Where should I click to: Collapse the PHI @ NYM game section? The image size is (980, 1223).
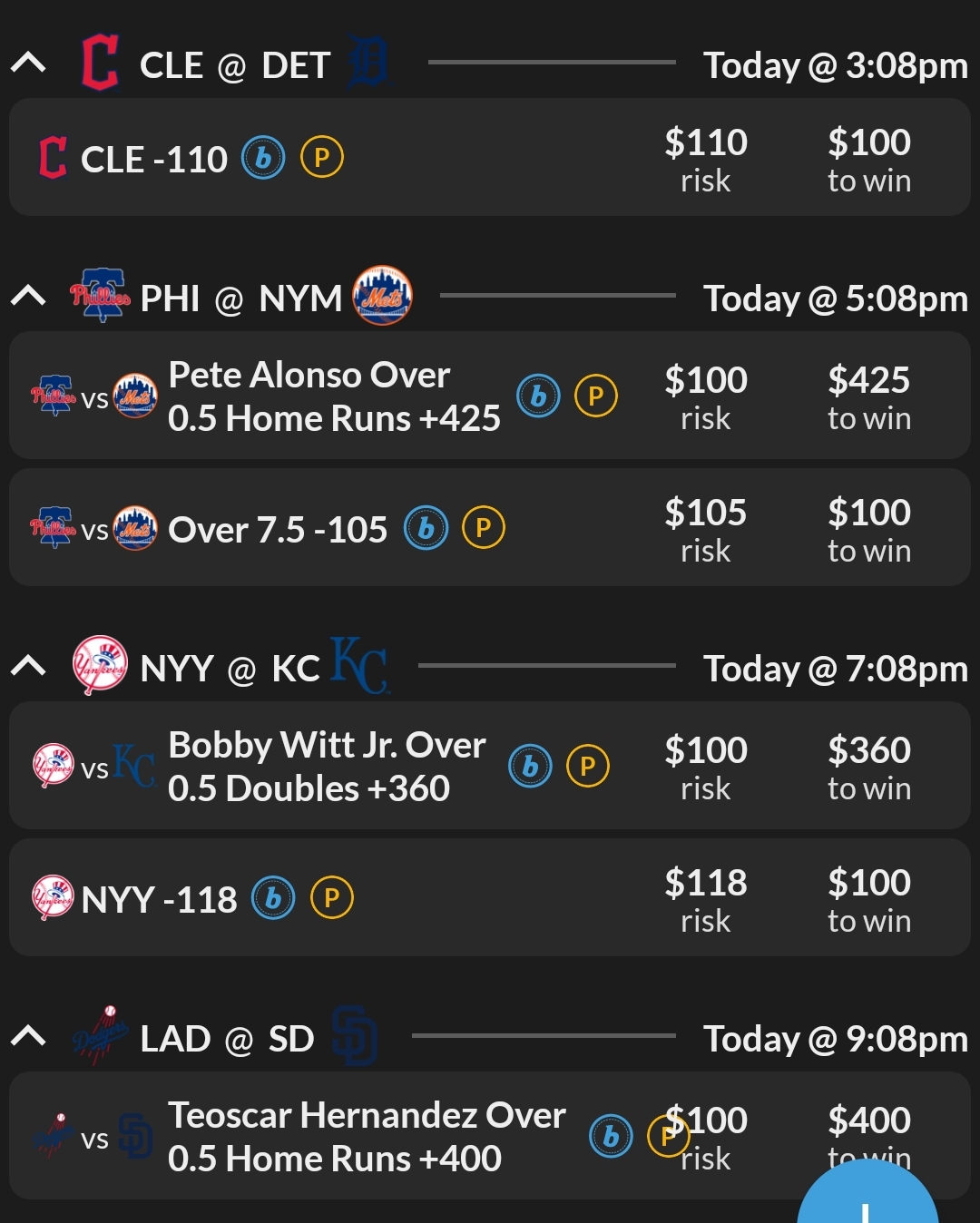coord(29,297)
